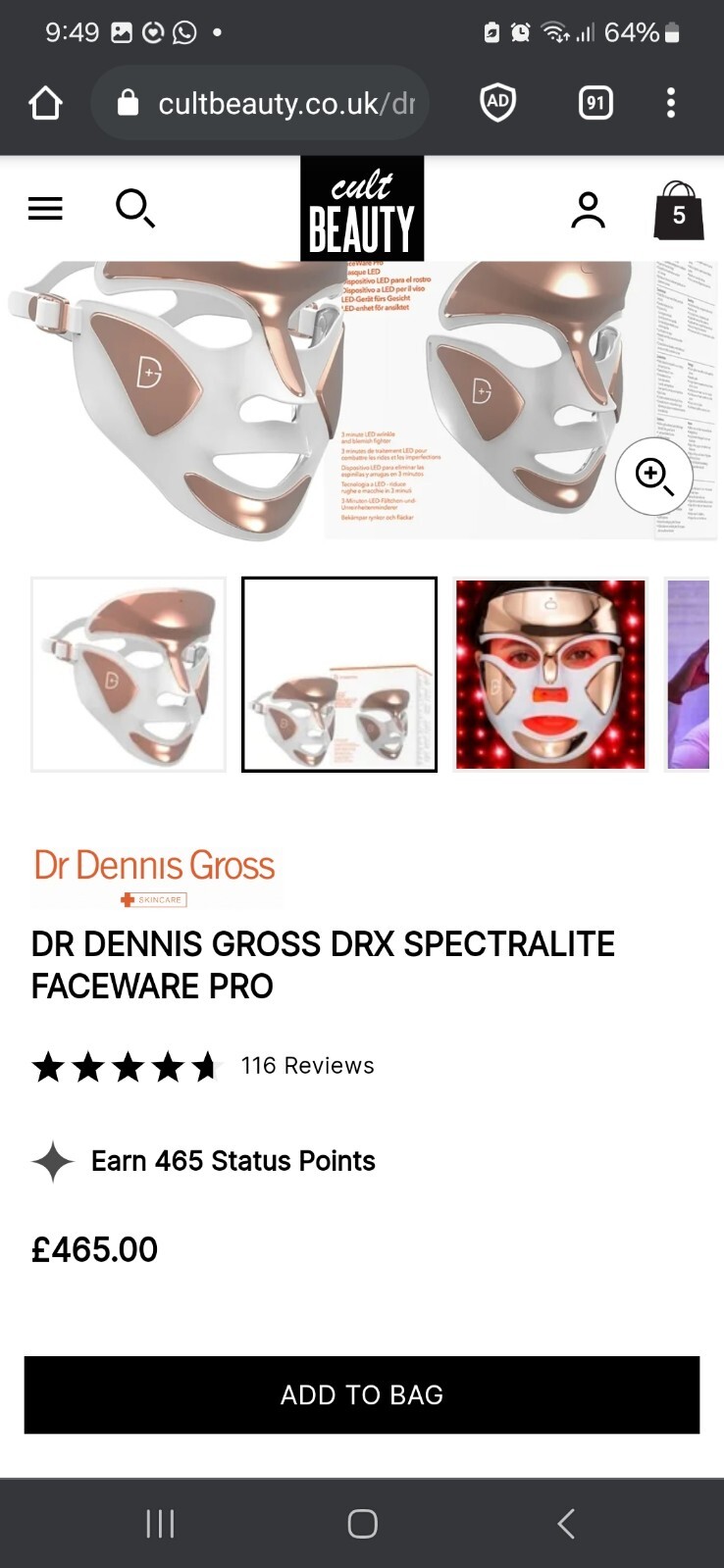Open the hamburger menu
724x1568 pixels.
pyautogui.click(x=45, y=208)
